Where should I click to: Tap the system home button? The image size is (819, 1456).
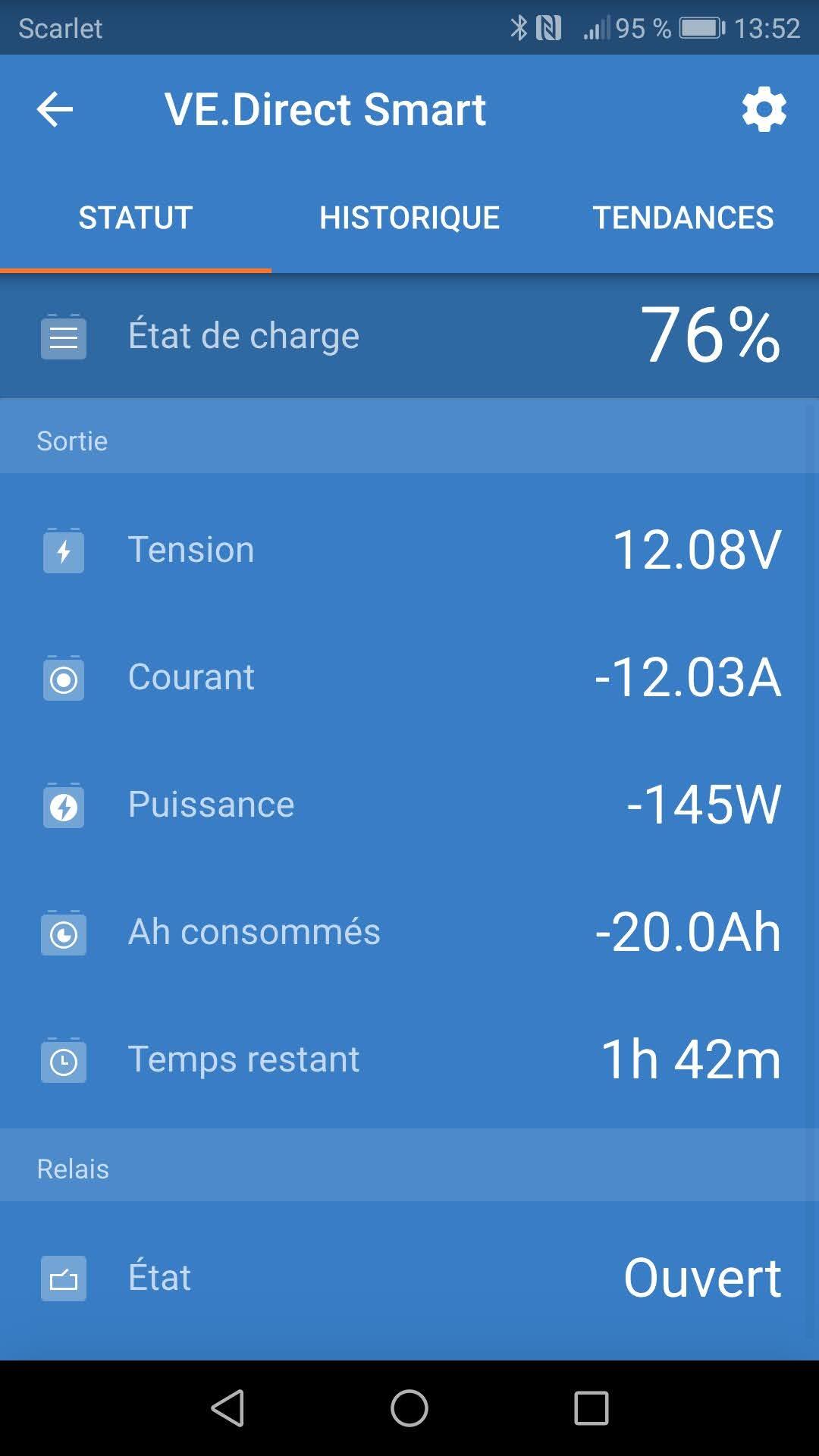click(x=409, y=1408)
